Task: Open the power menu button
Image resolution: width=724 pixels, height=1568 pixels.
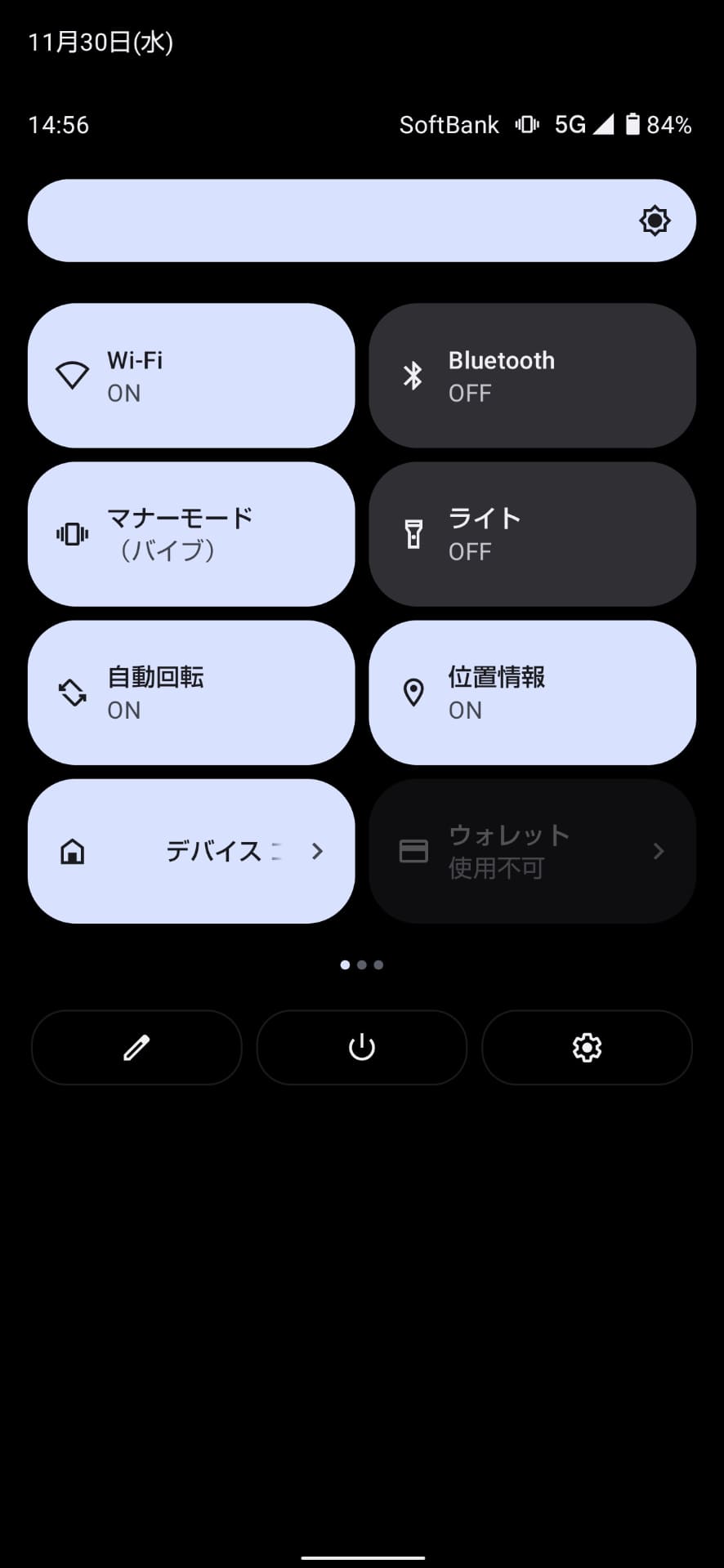Action: (x=361, y=1048)
